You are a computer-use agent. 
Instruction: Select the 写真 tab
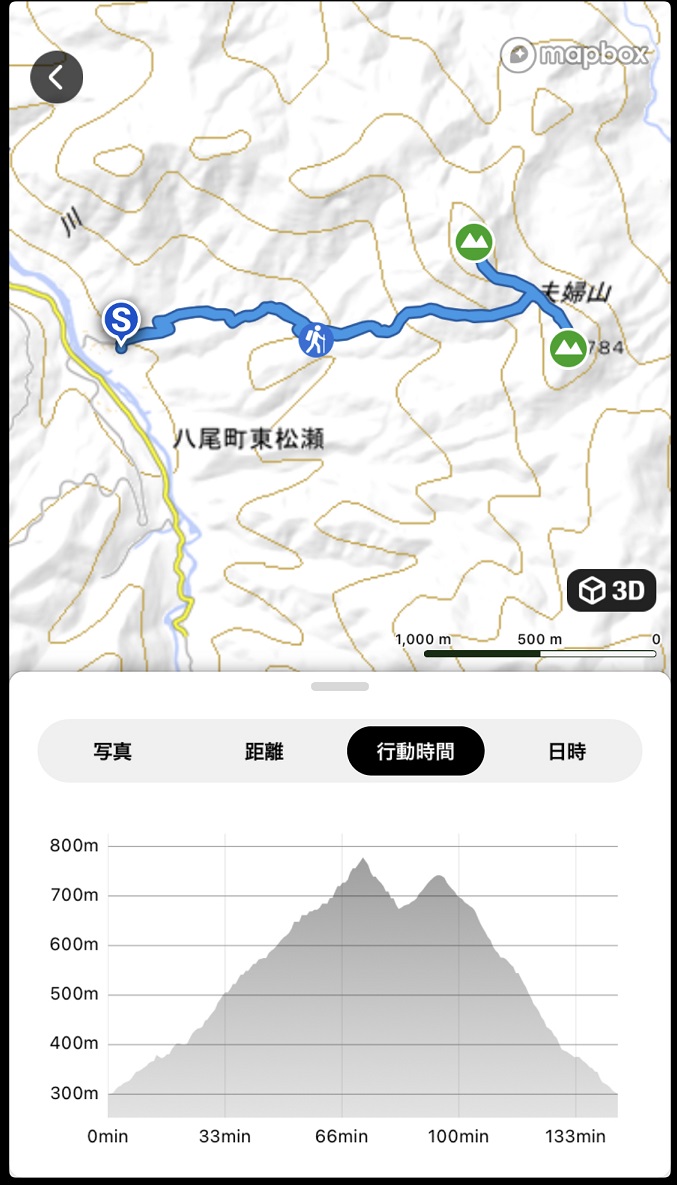[113, 751]
